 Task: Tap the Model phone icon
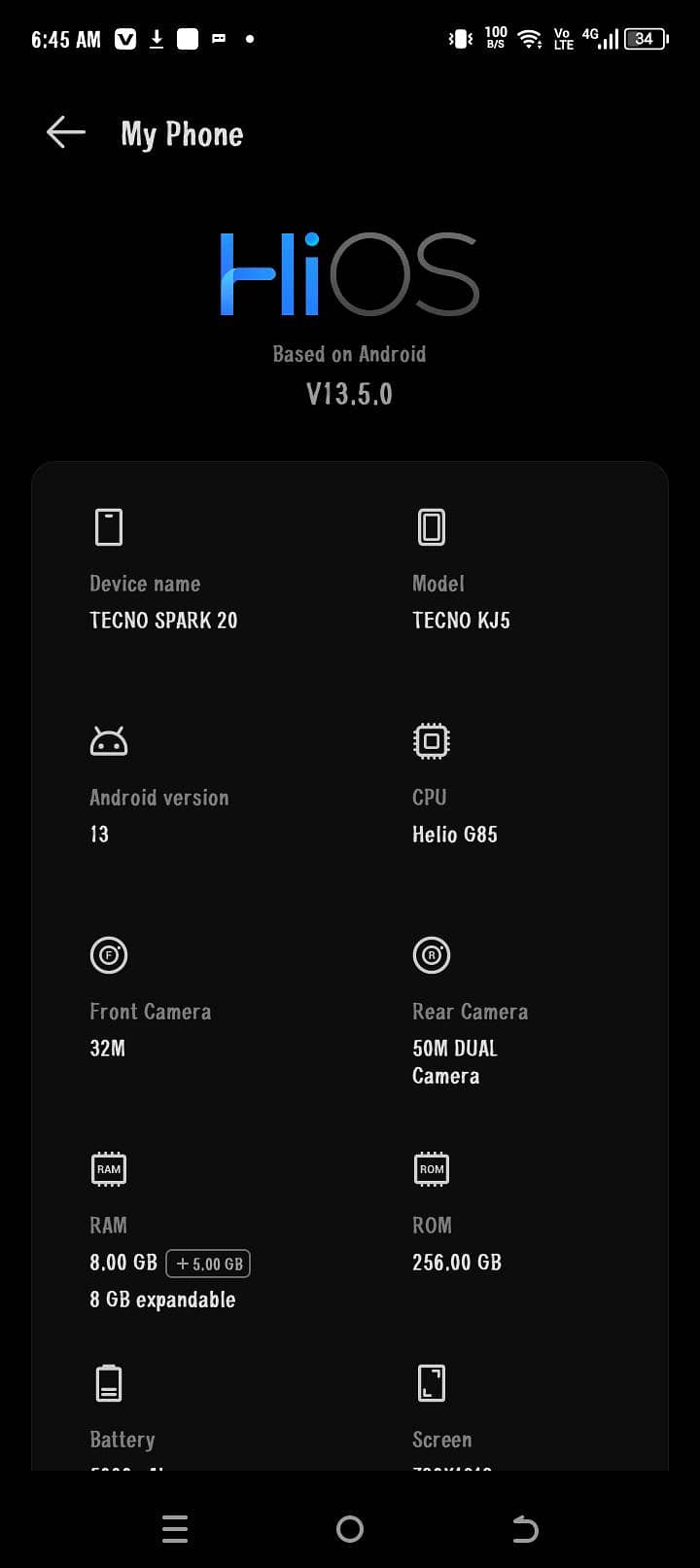(x=432, y=526)
